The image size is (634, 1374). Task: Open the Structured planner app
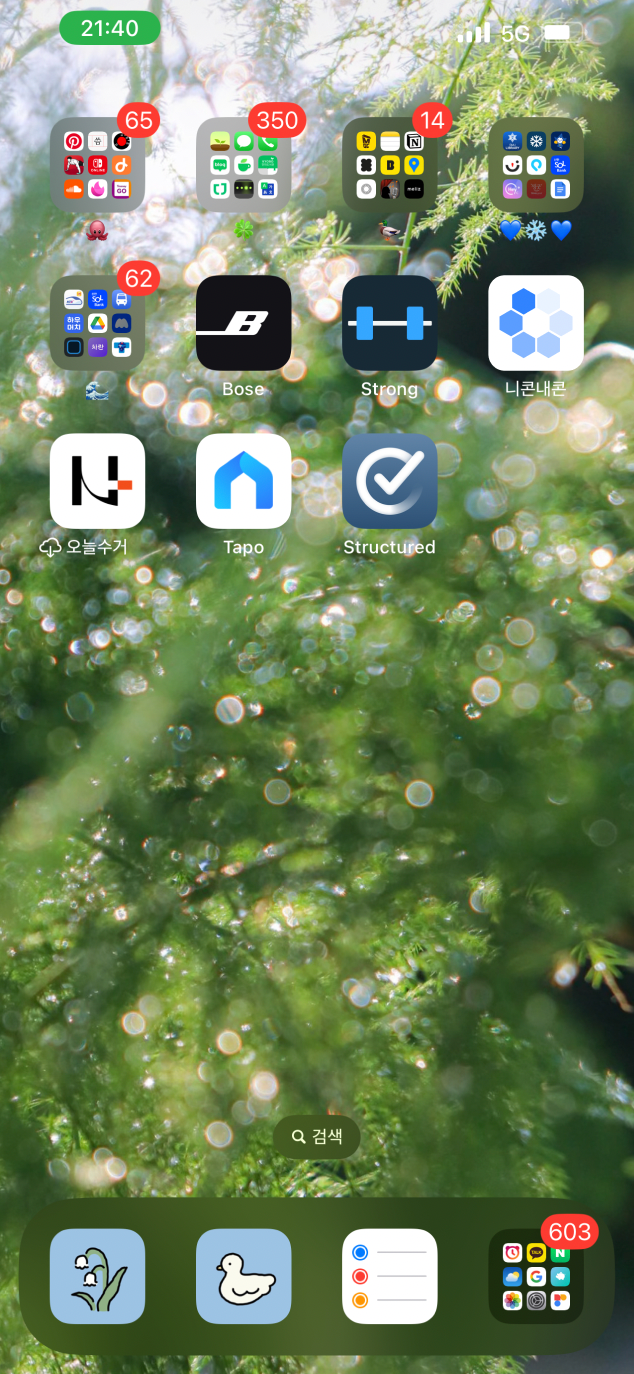390,481
